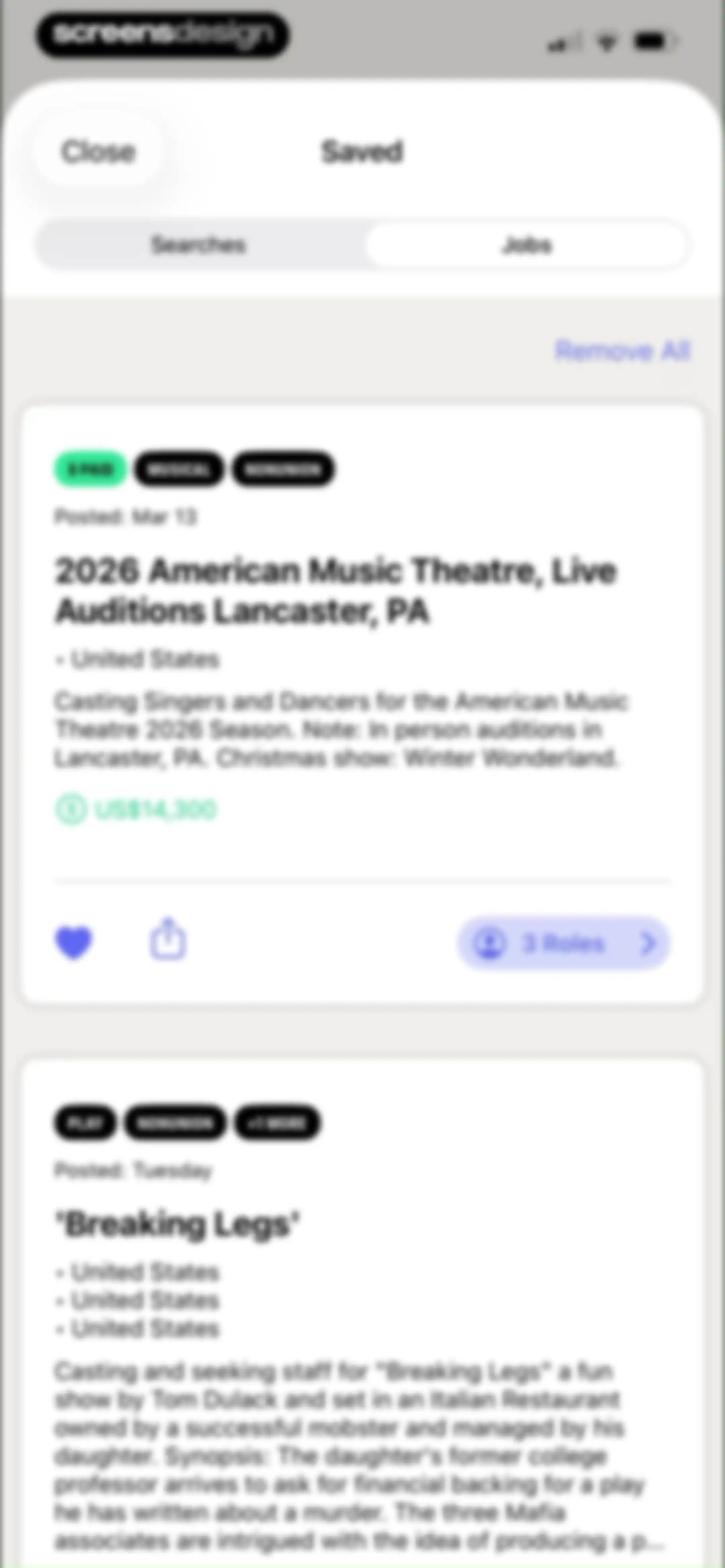Select the Jobs segment

[x=527, y=245]
